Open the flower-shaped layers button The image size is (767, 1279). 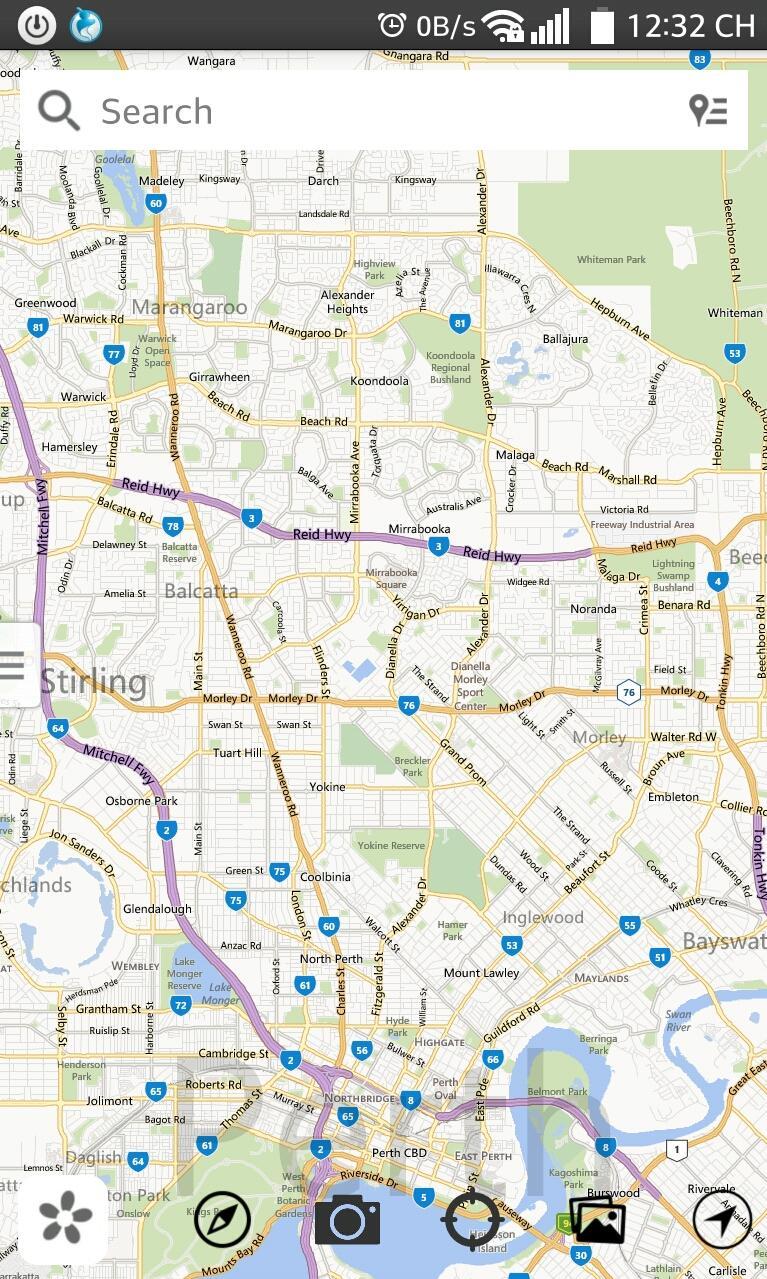(65, 1219)
